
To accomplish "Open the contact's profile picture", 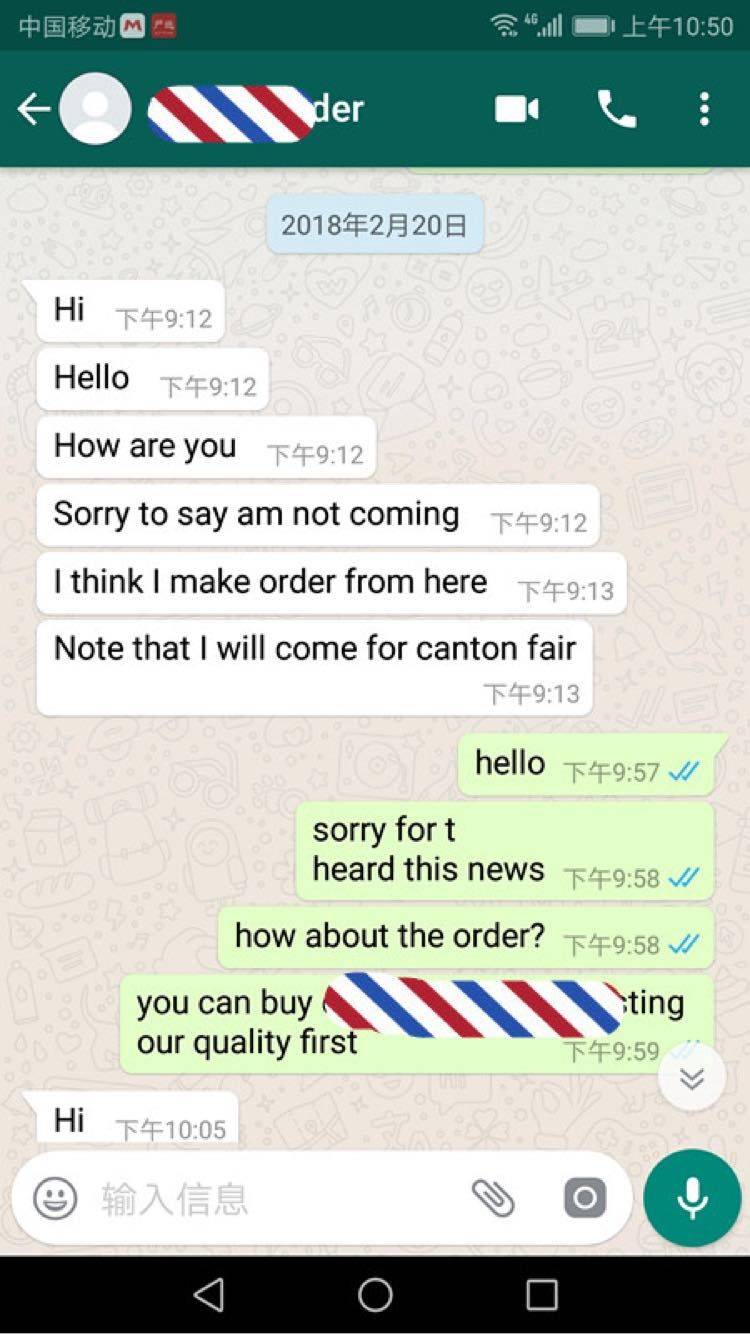I will tap(95, 109).
